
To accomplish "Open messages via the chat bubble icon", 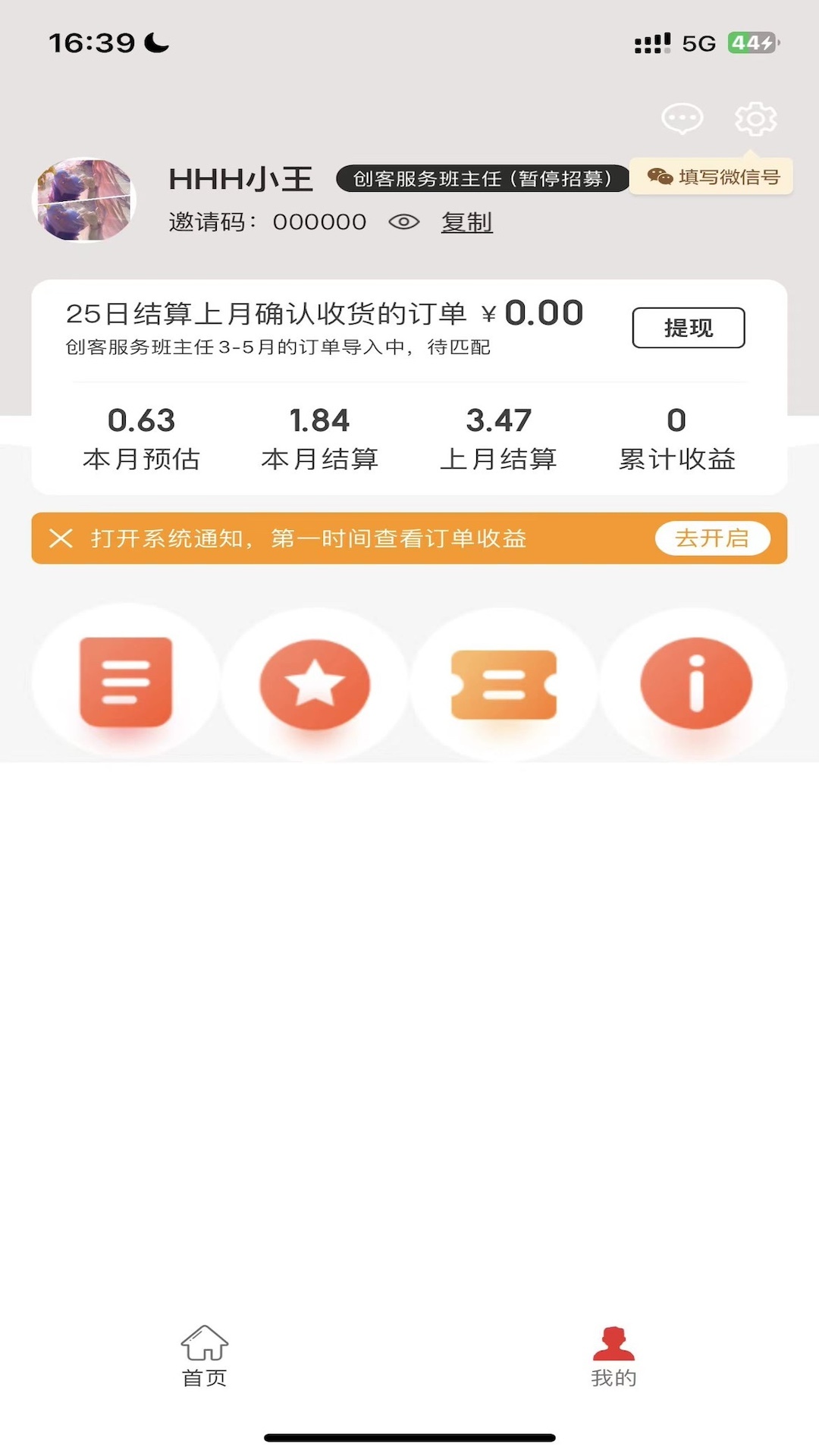I will [682, 118].
